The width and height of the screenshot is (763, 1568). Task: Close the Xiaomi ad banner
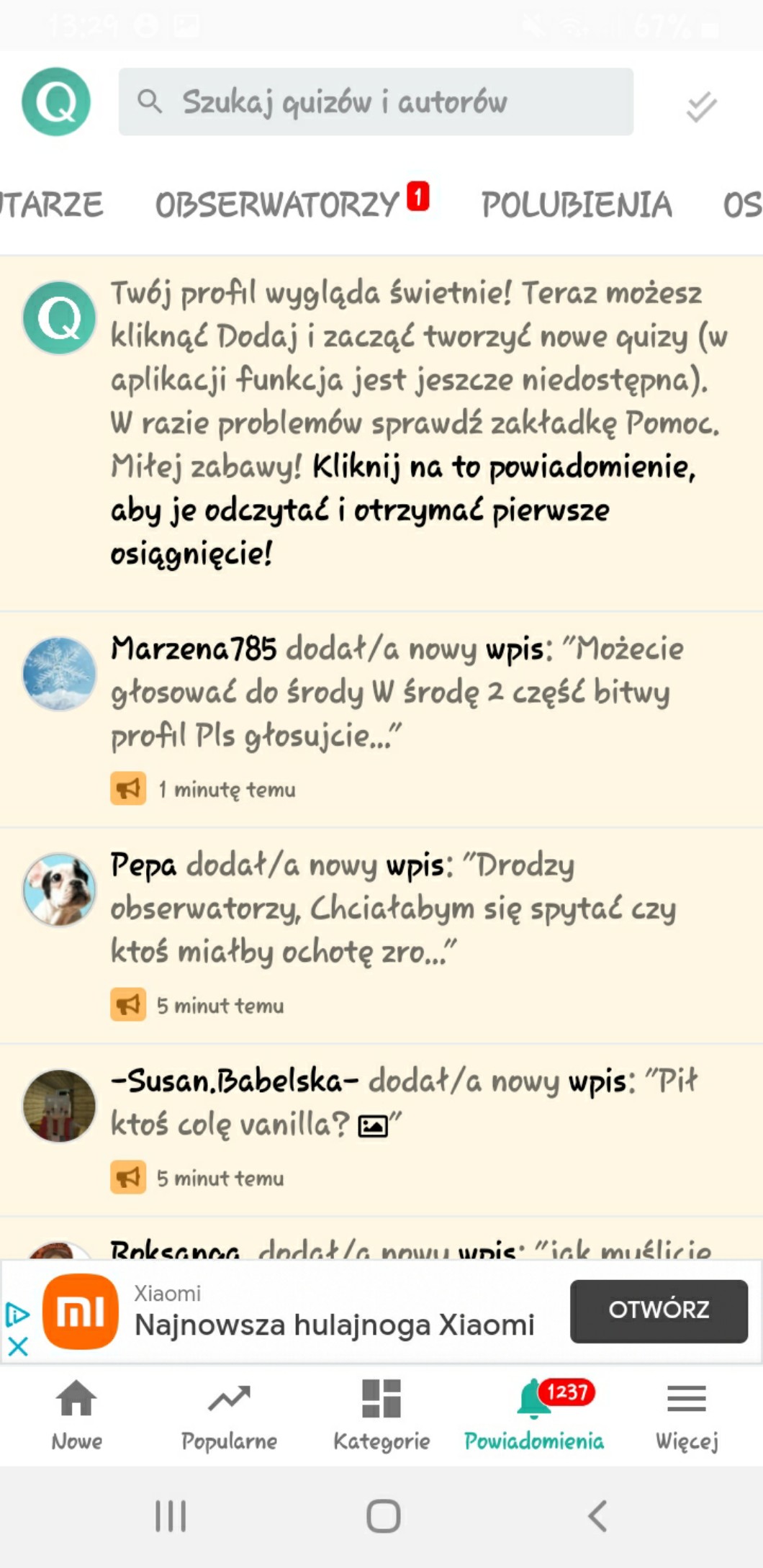click(18, 1346)
